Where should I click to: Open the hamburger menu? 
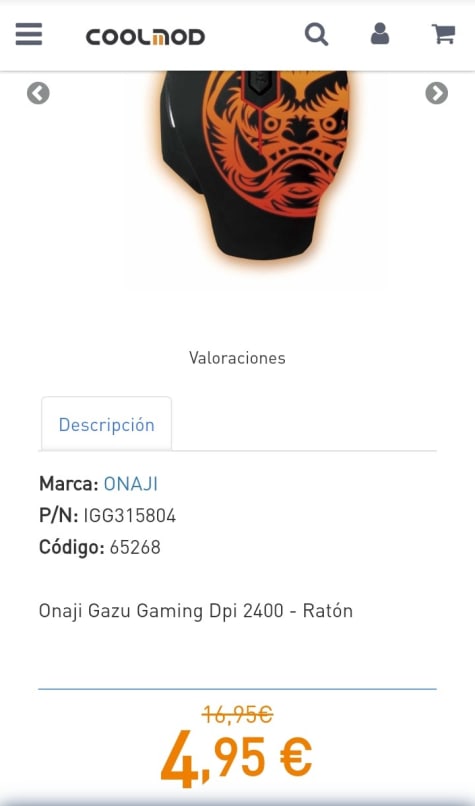point(29,34)
